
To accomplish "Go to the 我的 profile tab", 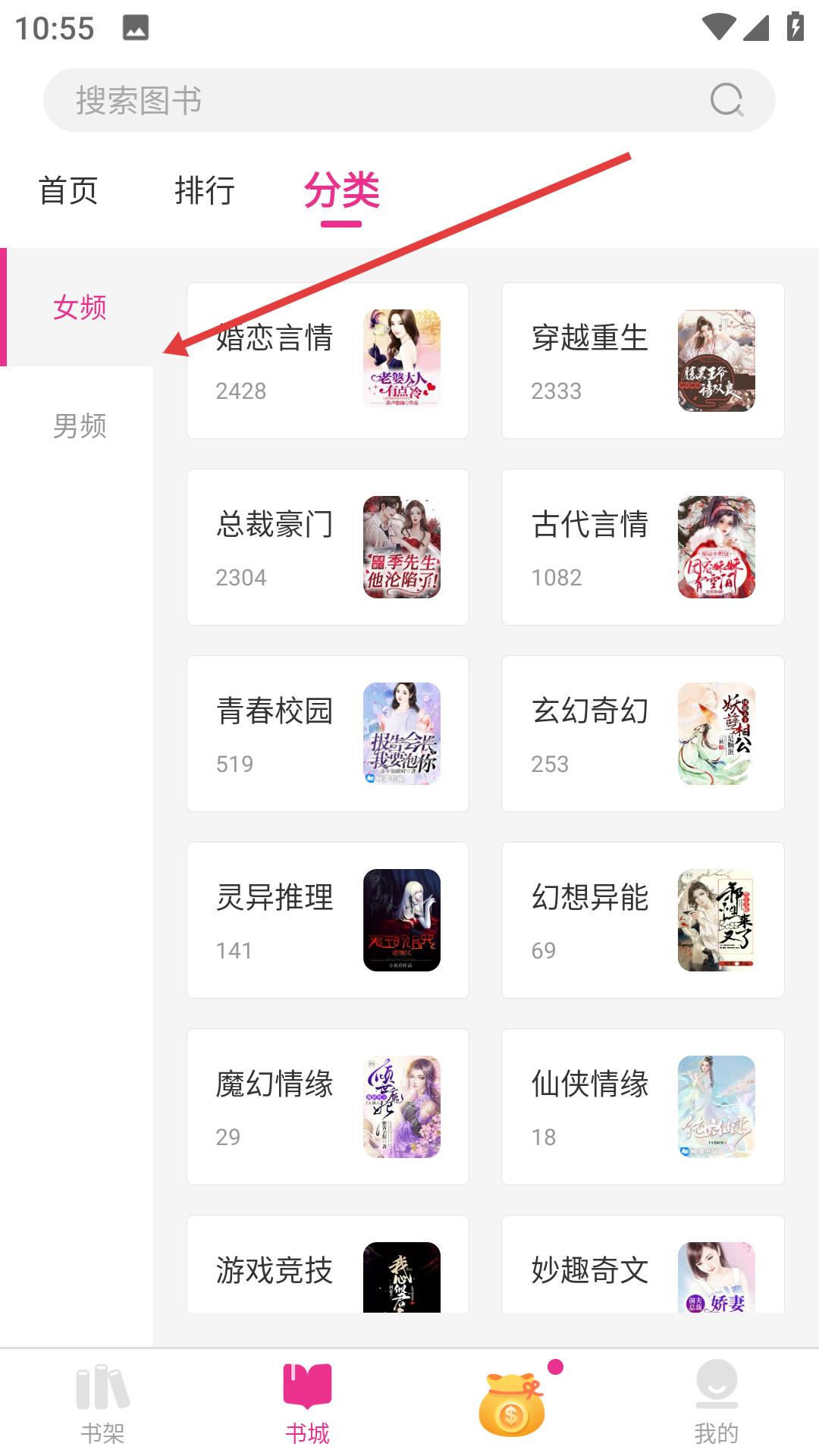I will click(x=717, y=1404).
